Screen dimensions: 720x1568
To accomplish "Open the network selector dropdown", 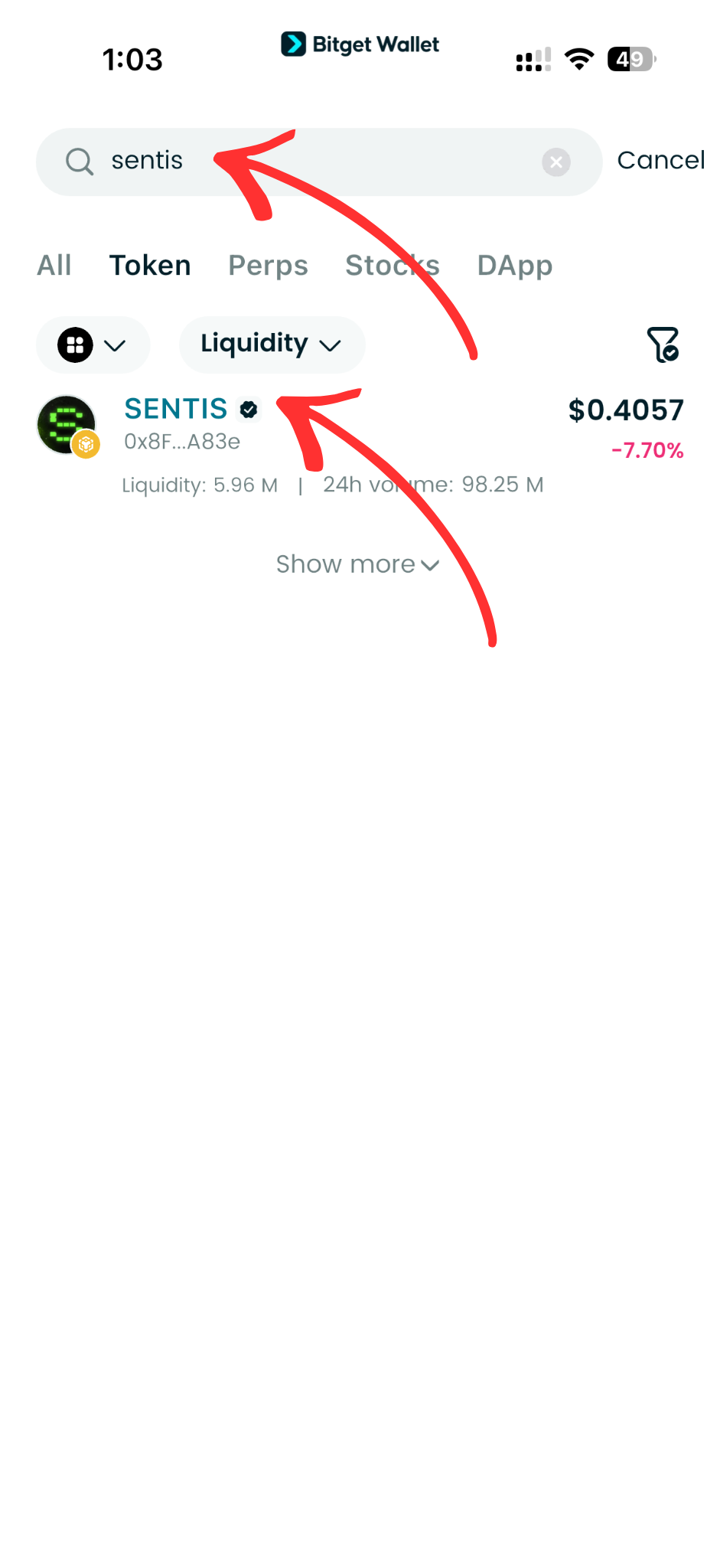I will 93,345.
